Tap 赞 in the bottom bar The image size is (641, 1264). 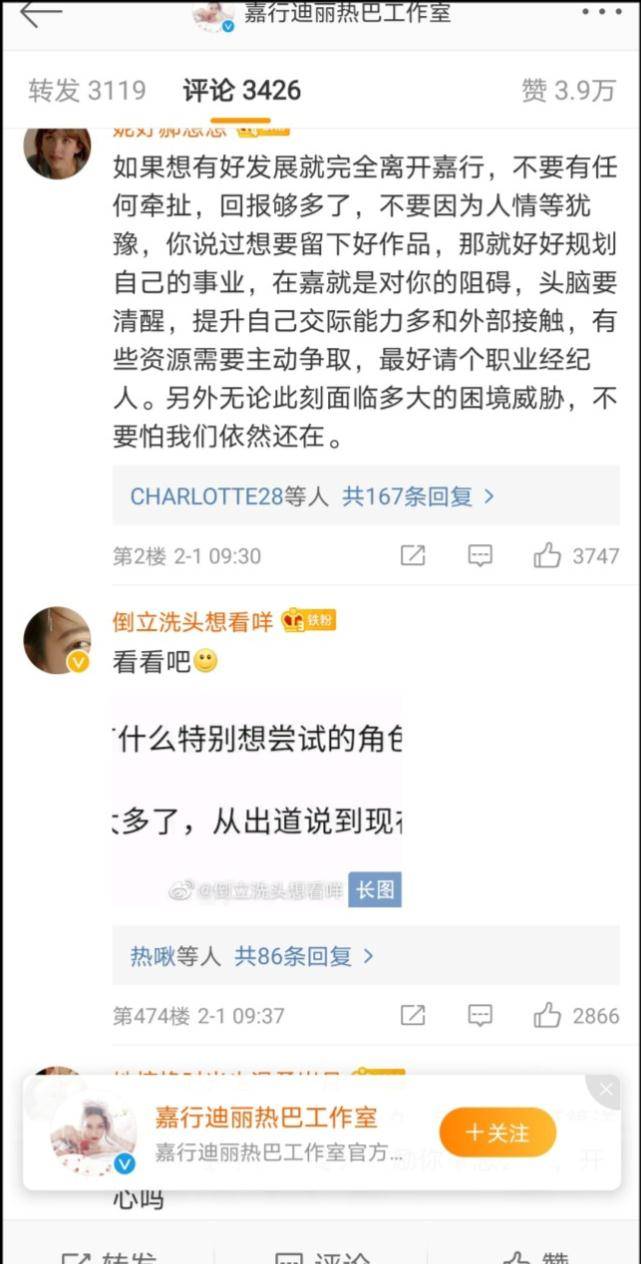535,1256
